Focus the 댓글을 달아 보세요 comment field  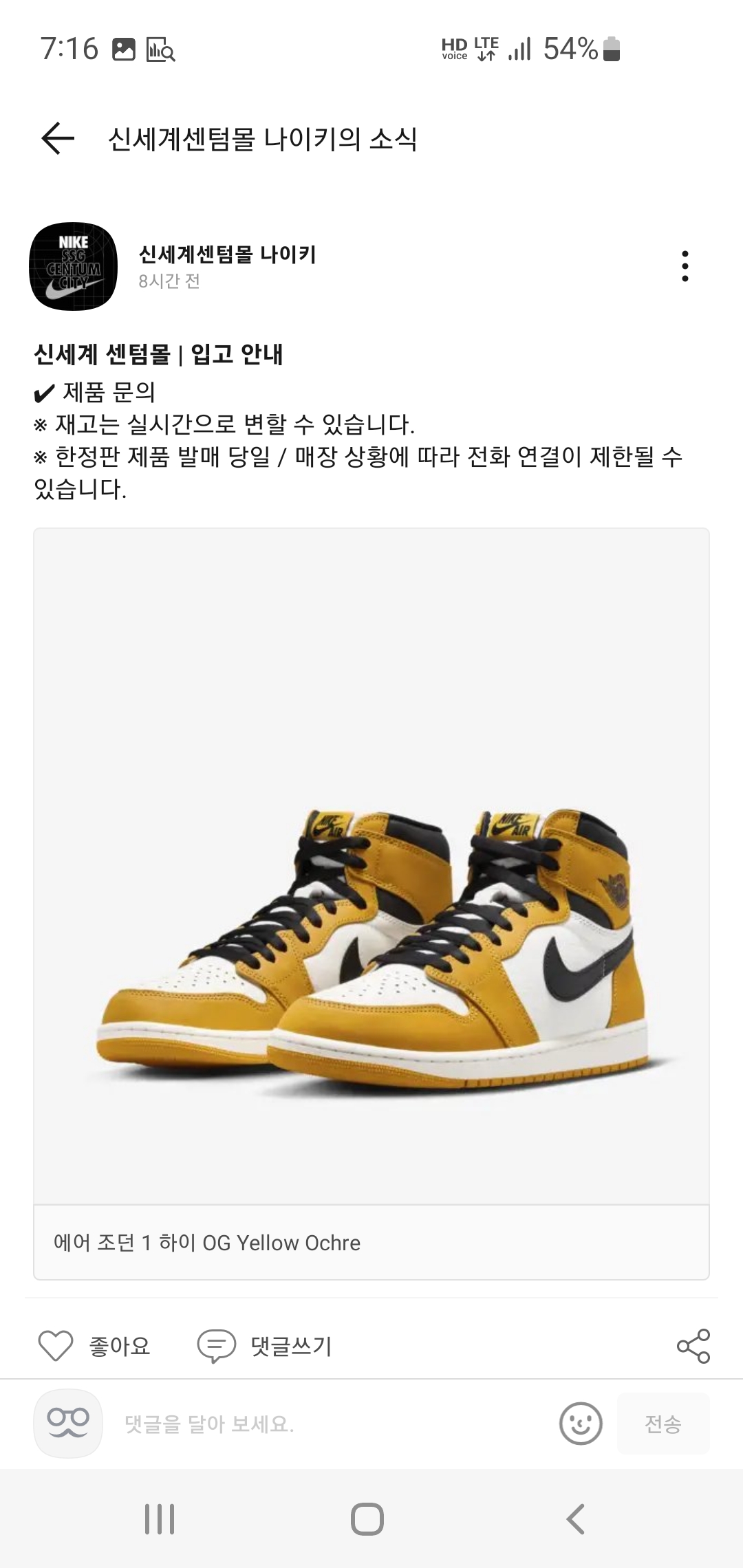click(x=330, y=1424)
